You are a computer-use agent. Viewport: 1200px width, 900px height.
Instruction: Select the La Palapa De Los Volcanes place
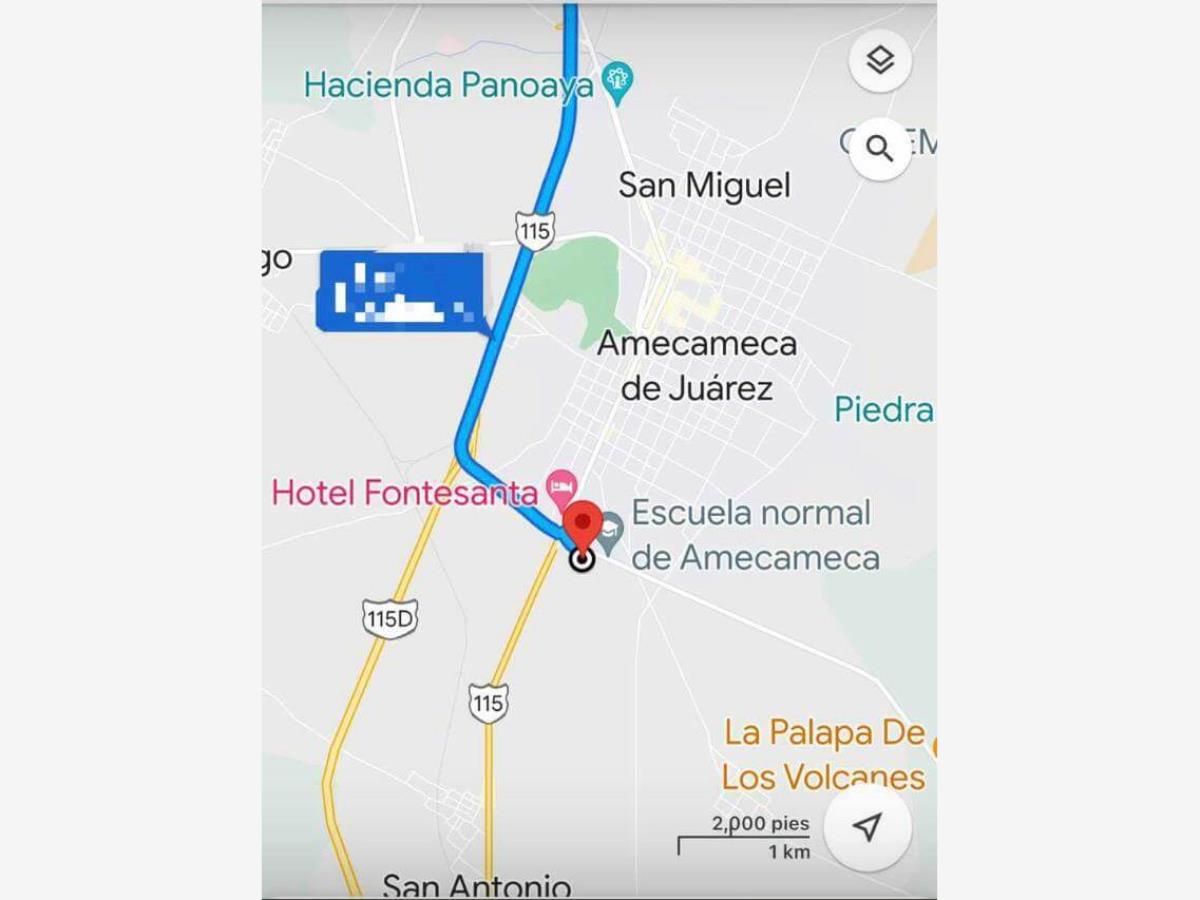tap(823, 755)
